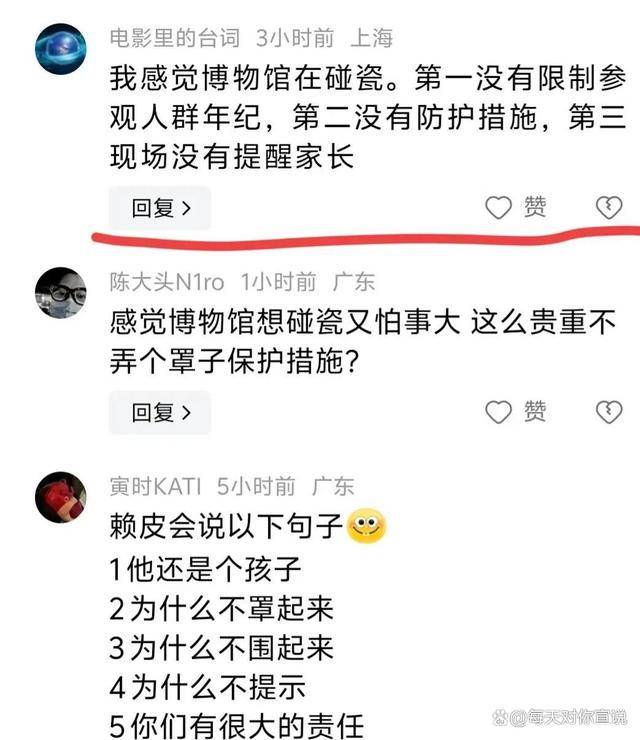Screen dimensions: 640x740
Task: Open 陈大头N1ro's profile avatar
Action: (x=60, y=293)
